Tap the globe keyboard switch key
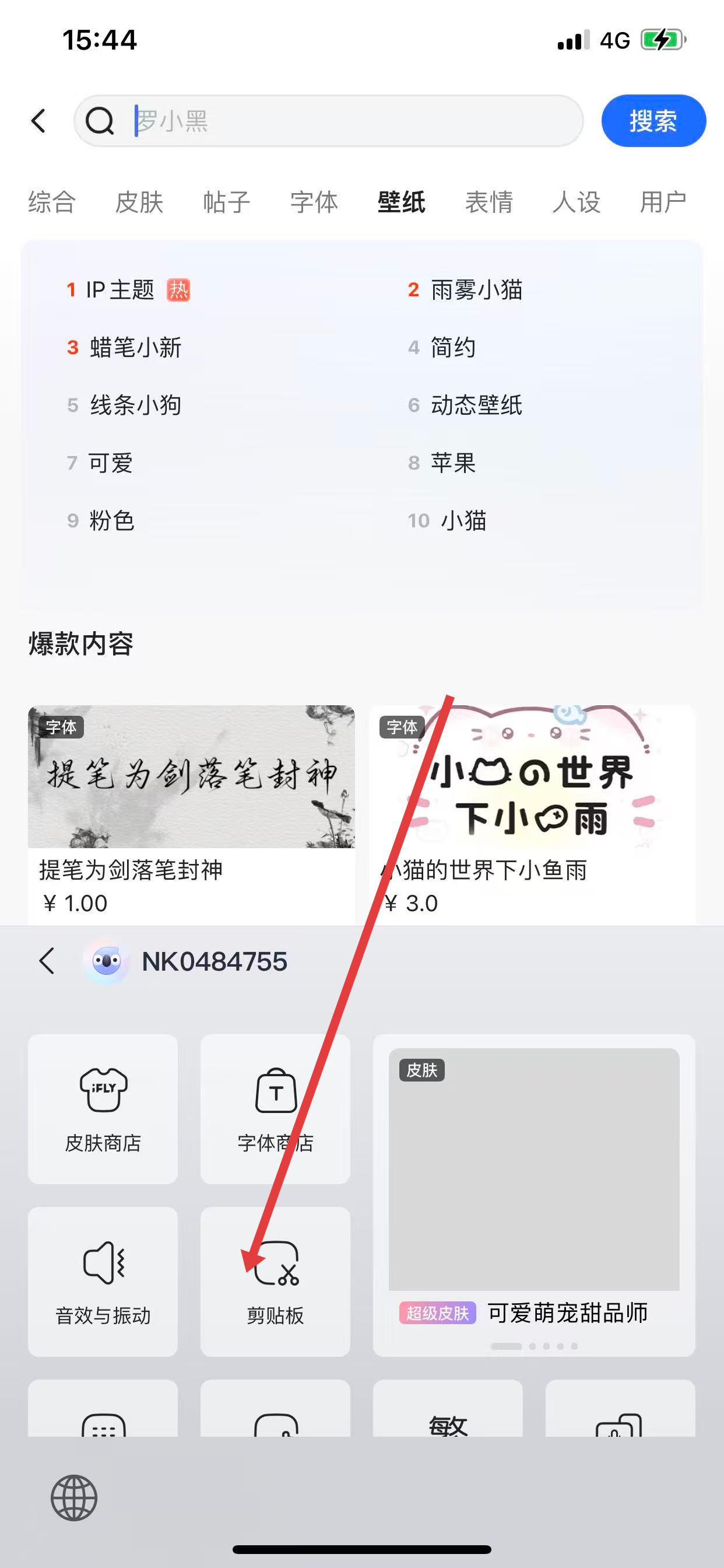The image size is (724, 1568). pos(74,1498)
